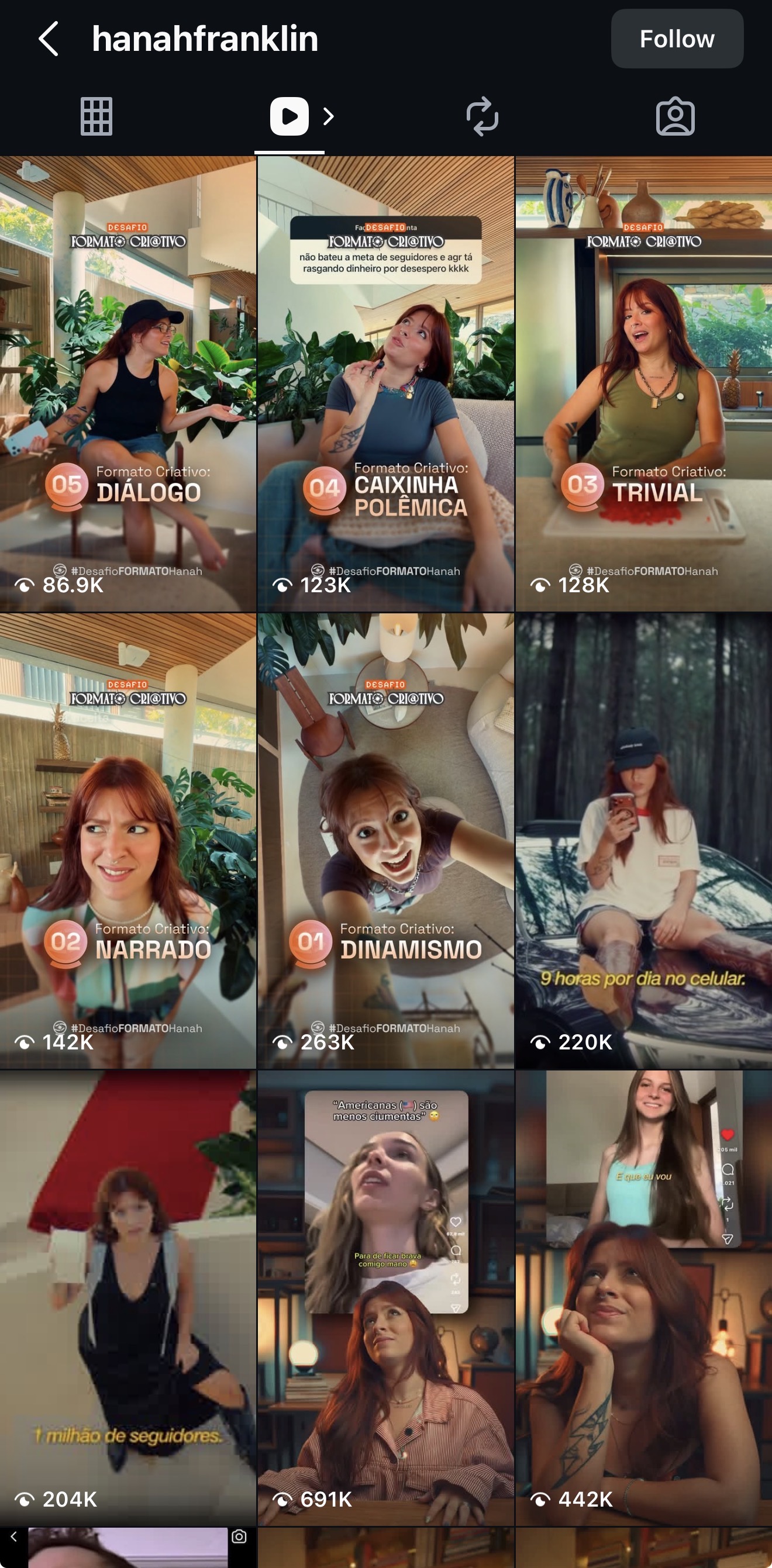Open the 04 CAIXINHA POLÊMICA reel

pyautogui.click(x=385, y=384)
